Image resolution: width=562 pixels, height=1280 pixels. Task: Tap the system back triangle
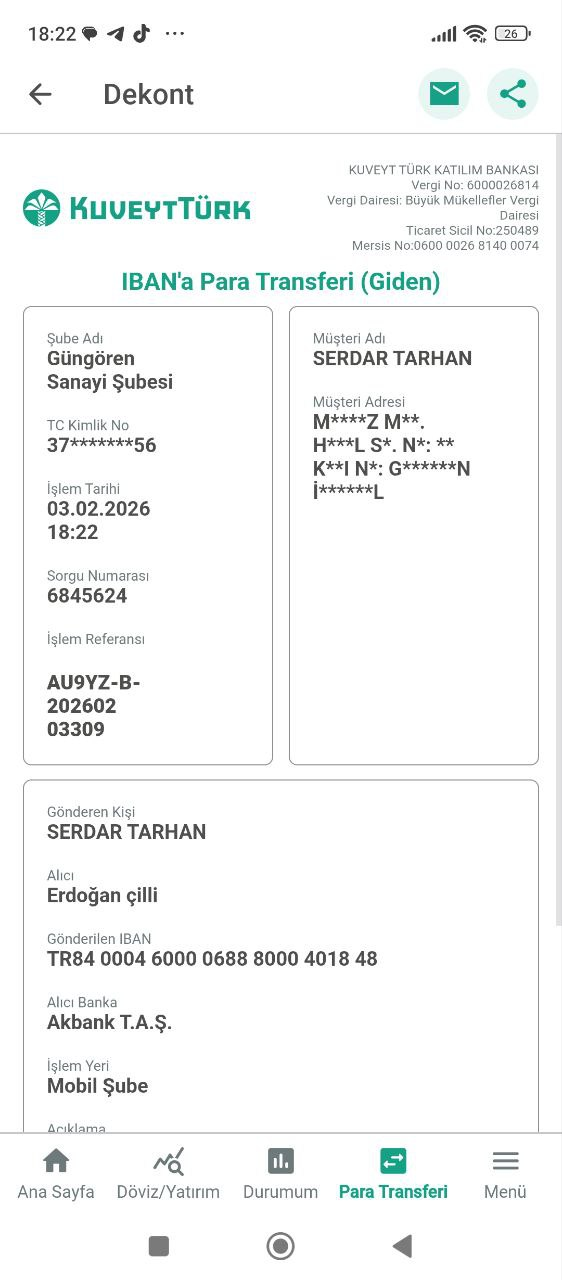[403, 1246]
